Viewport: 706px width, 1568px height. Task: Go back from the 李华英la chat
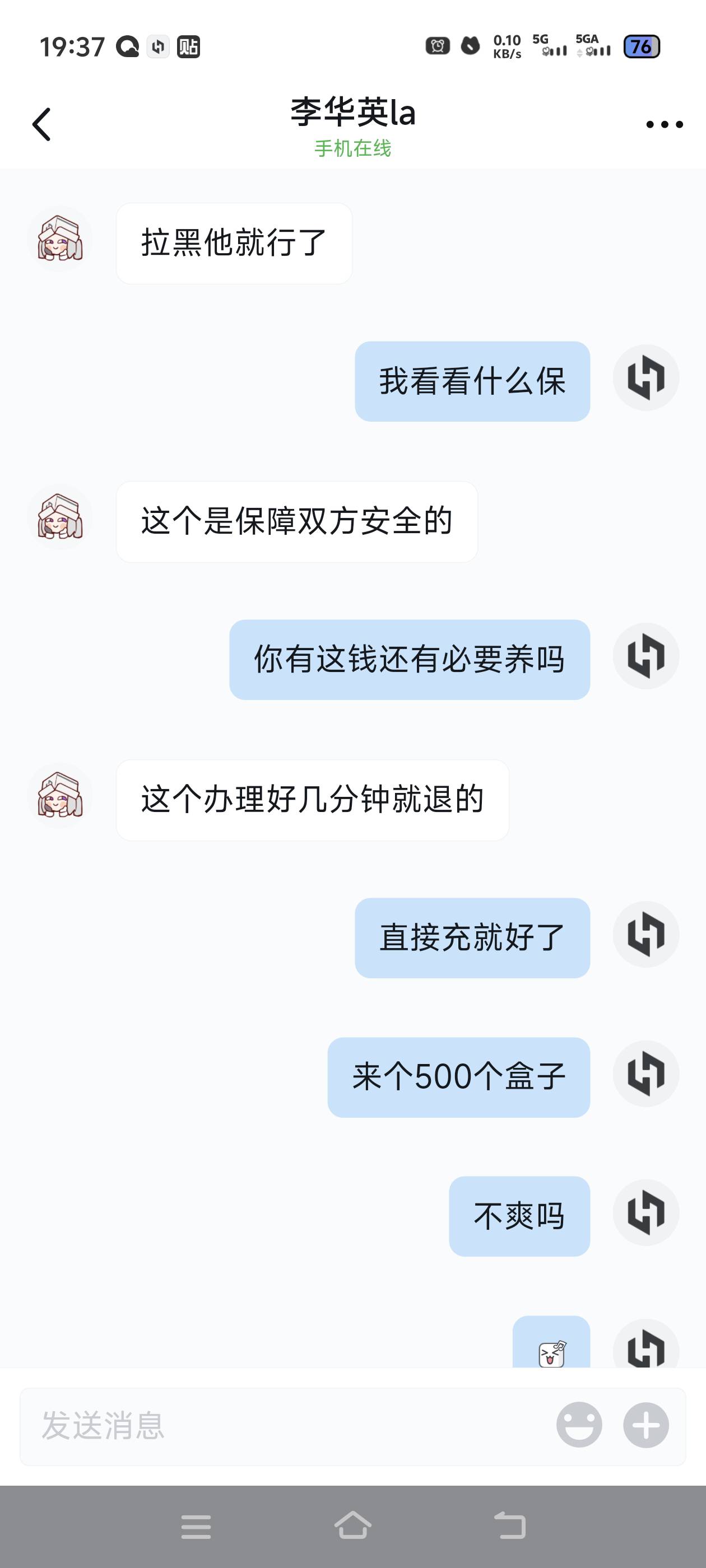[41, 124]
